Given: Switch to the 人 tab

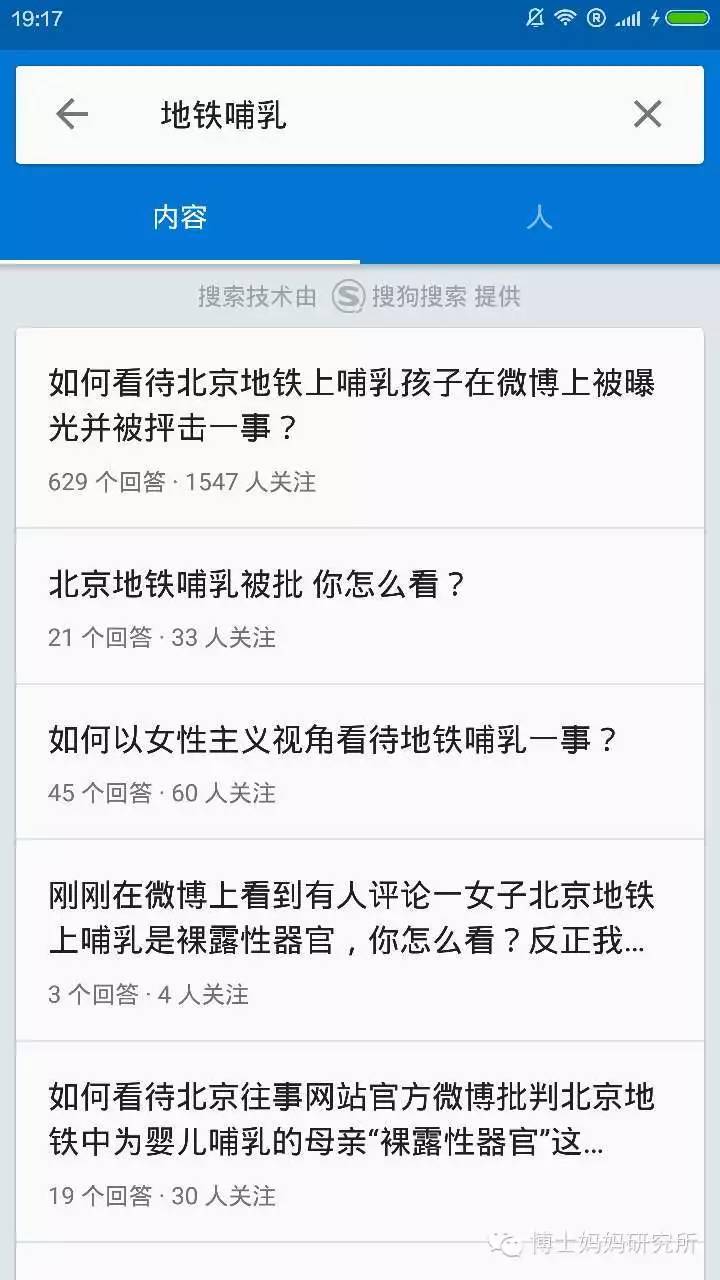Looking at the screenshot, I should pyautogui.click(x=539, y=218).
